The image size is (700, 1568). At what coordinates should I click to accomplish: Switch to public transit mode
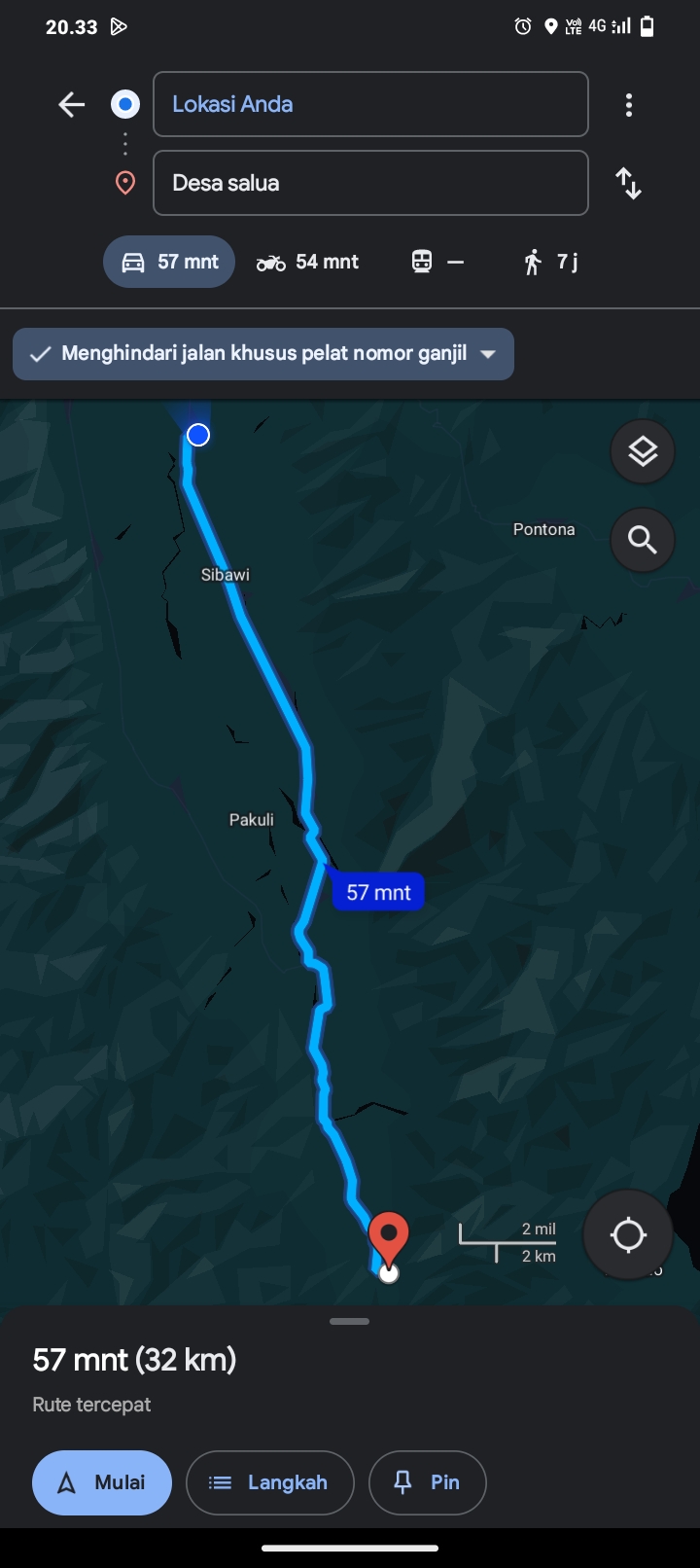point(437,262)
